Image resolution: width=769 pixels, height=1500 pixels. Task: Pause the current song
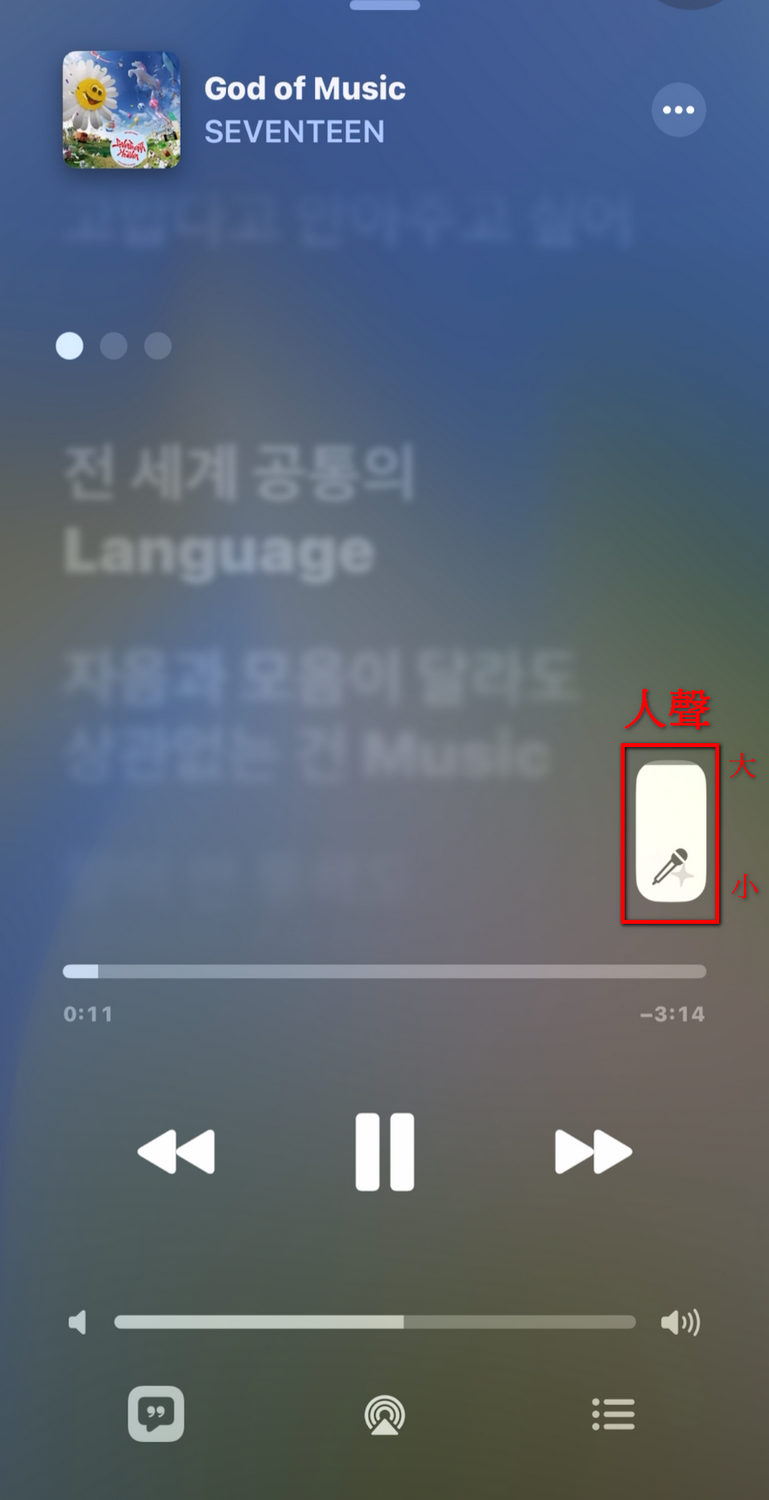[x=385, y=1152]
